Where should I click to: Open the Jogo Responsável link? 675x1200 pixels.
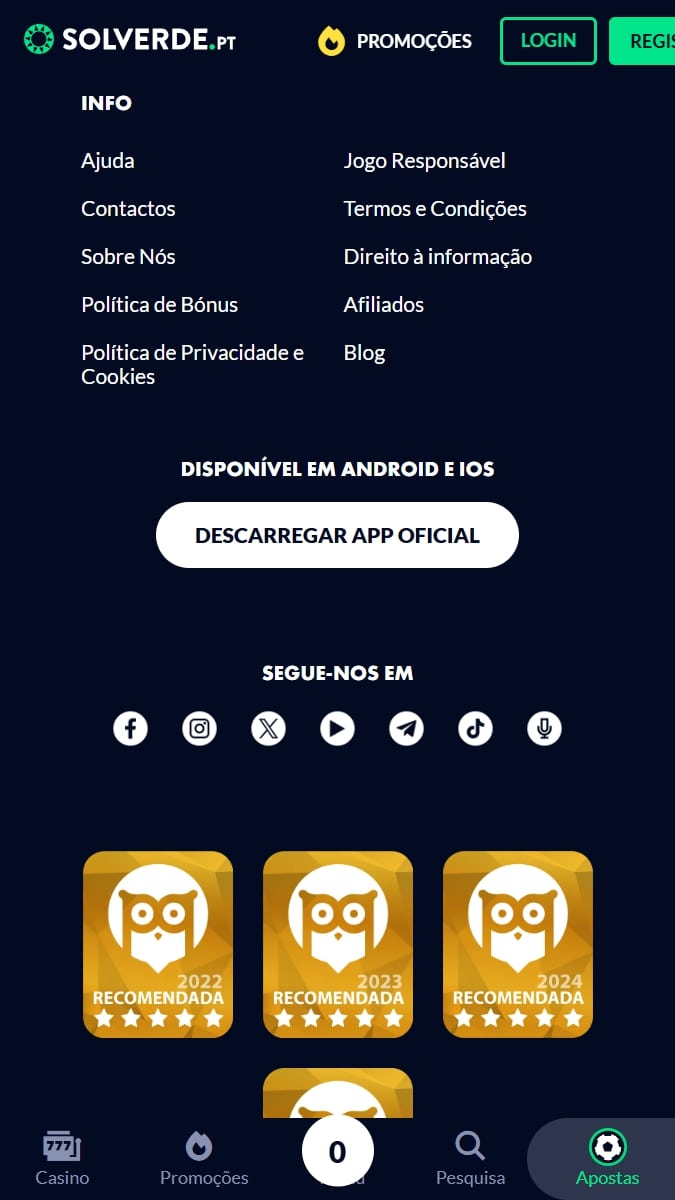click(x=424, y=161)
